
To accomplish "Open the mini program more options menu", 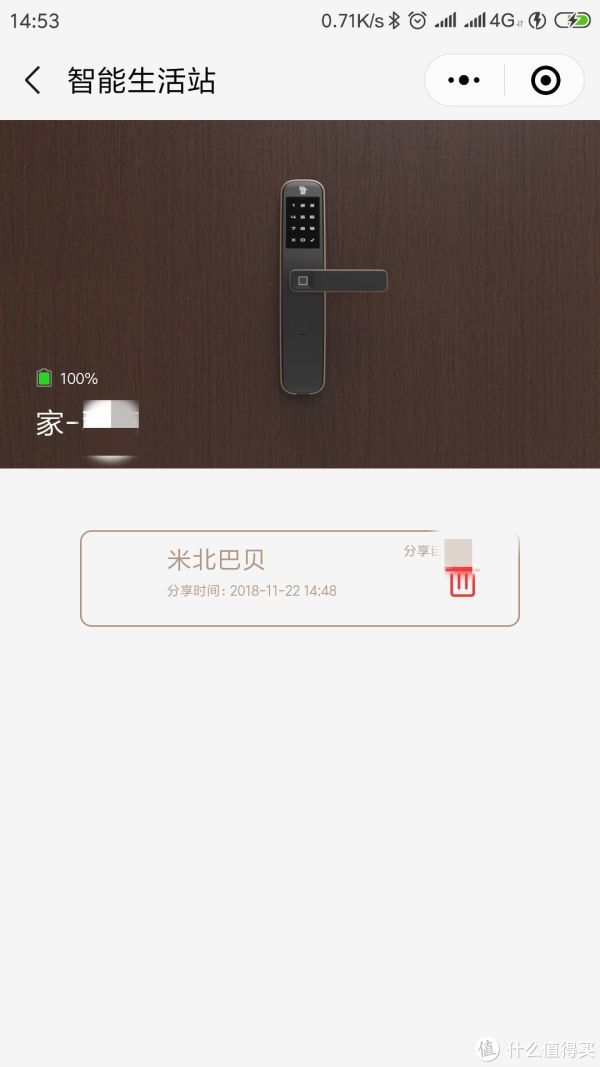I will (x=464, y=81).
